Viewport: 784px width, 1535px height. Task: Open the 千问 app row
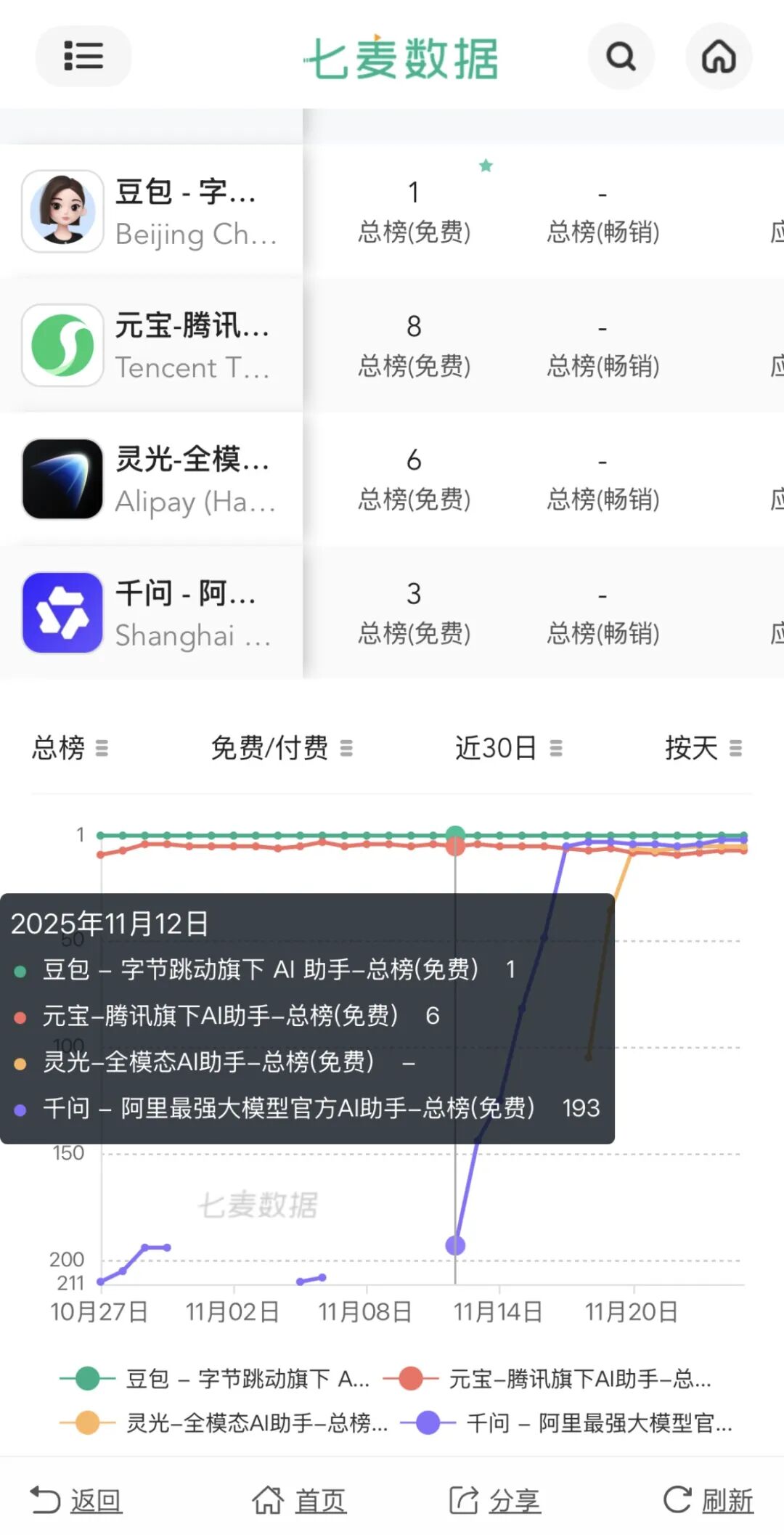(151, 612)
